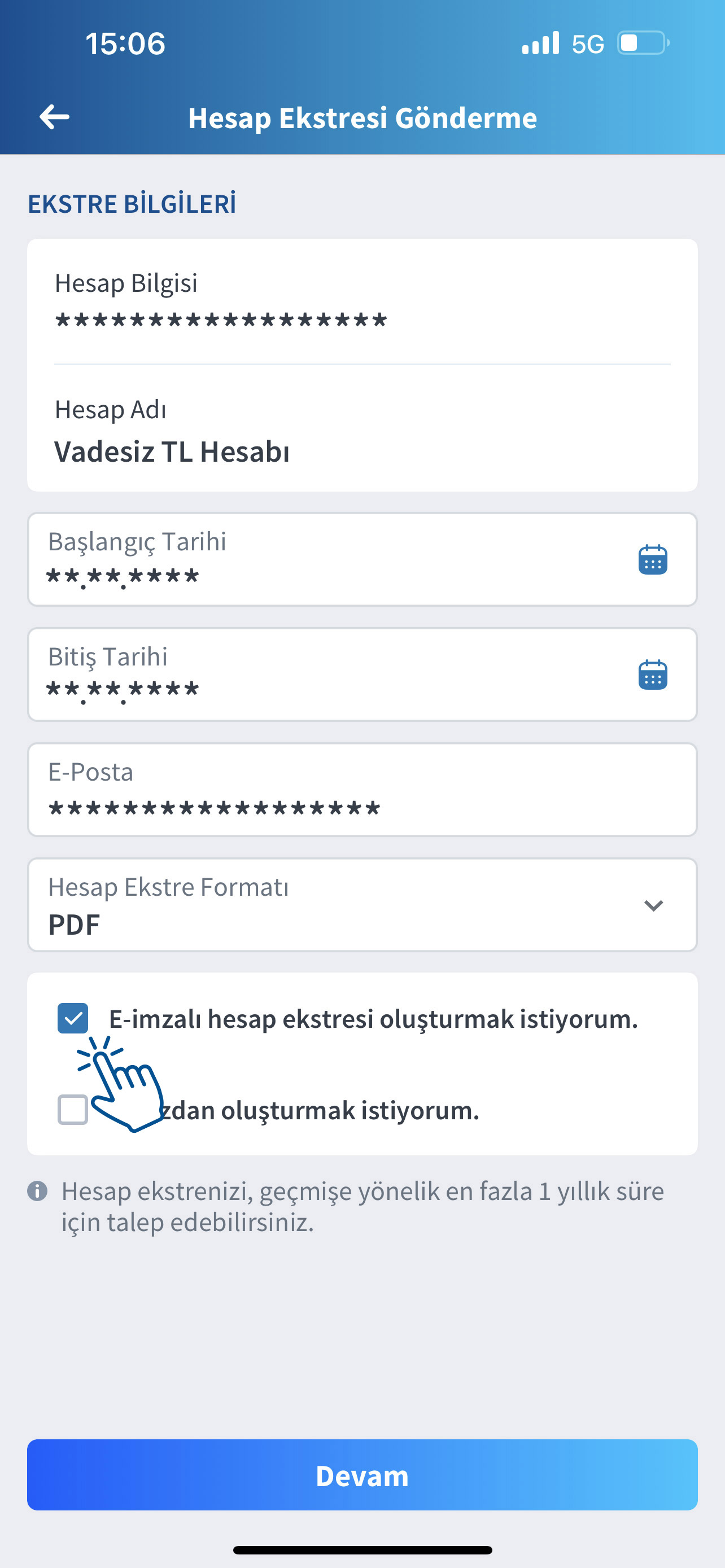Tap the E-Posta input field
Screen dimensions: 725x1568
(x=362, y=790)
